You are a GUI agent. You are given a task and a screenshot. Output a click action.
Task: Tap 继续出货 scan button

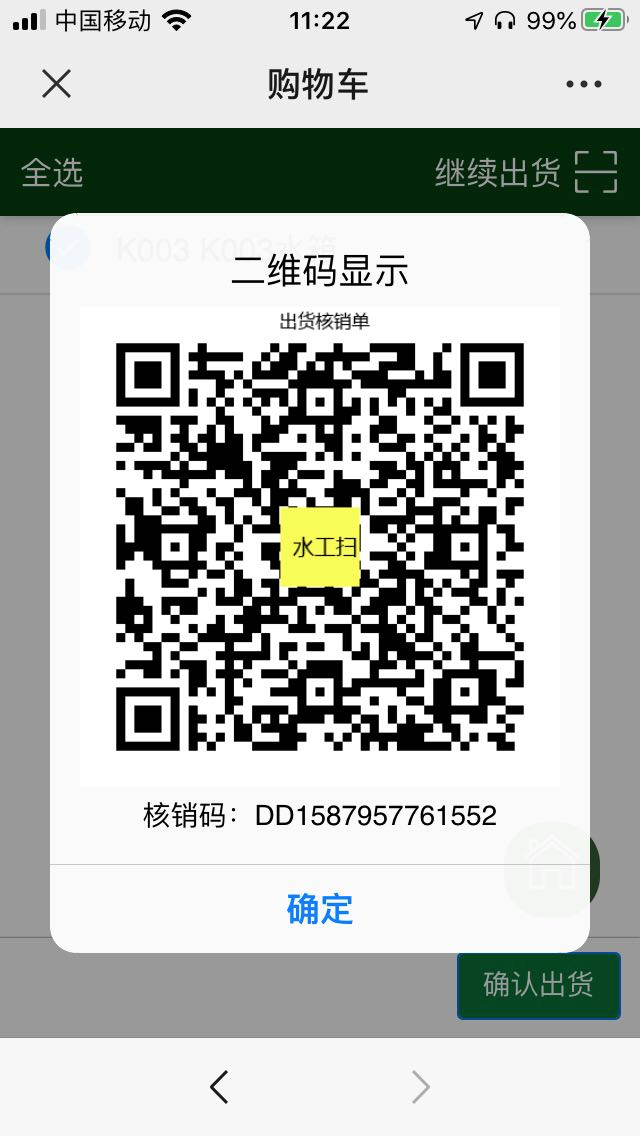526,172
